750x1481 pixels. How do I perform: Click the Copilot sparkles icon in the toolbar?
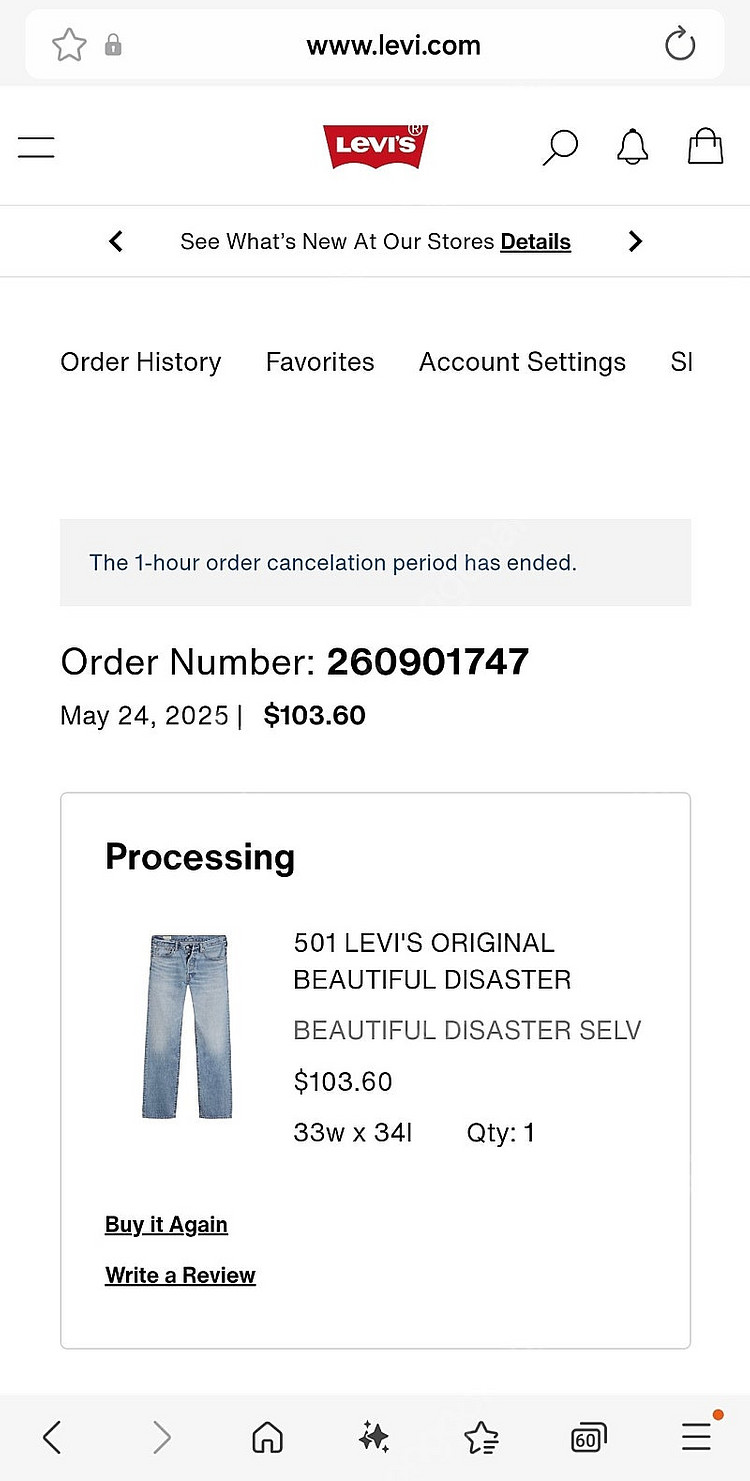pos(372,1437)
